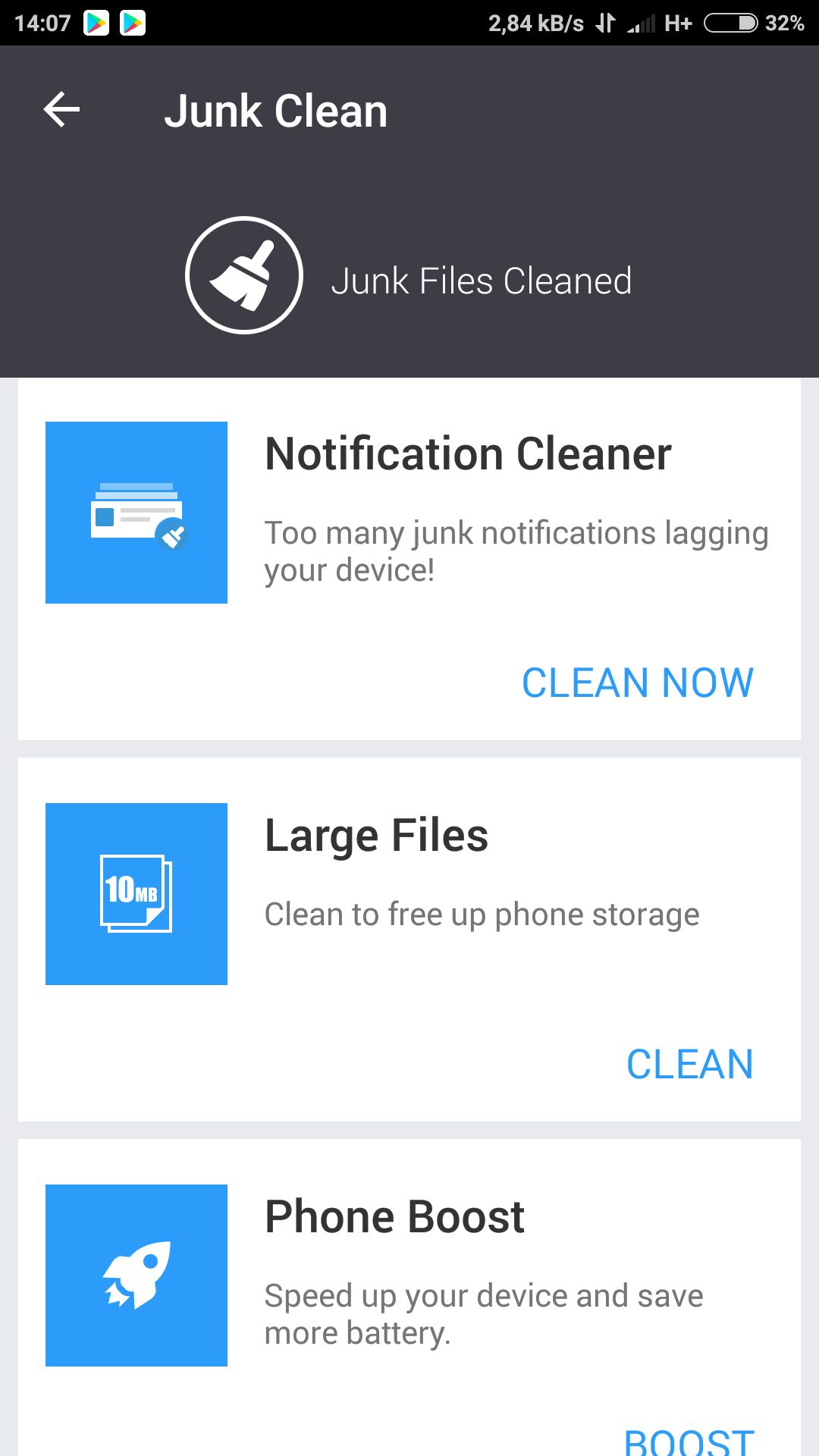
Task: Tap CLEAN NOW for Notification Cleaner
Action: tap(638, 682)
